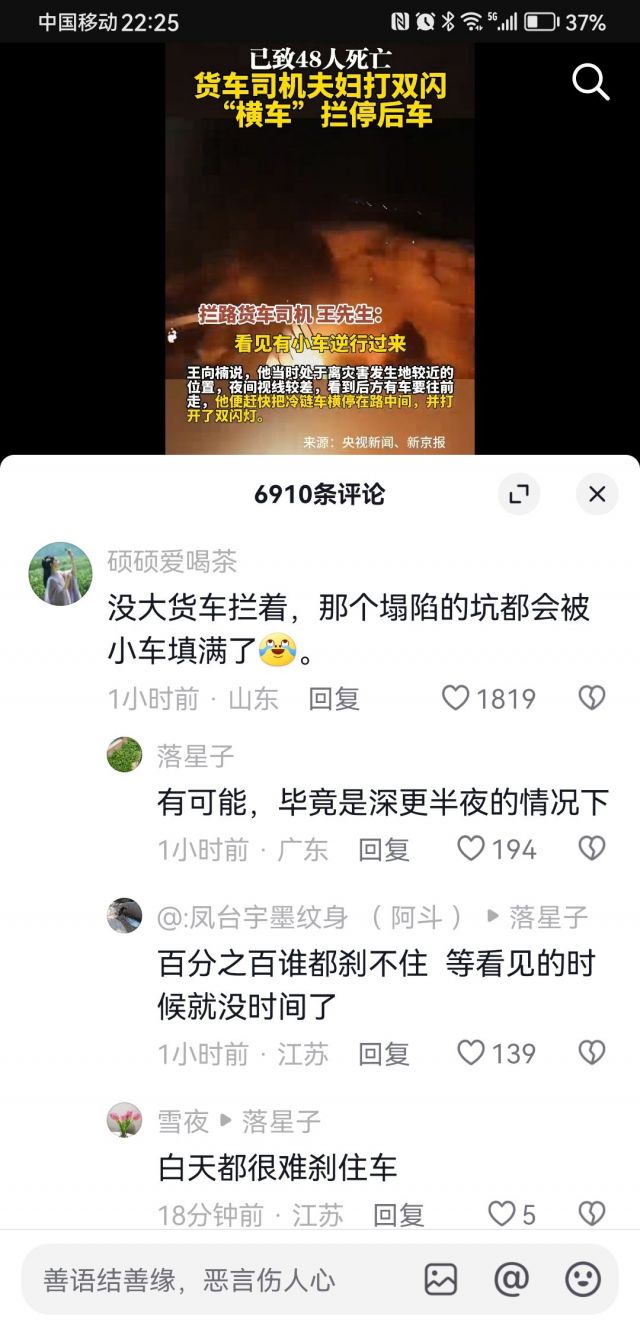Open 雪夜's username link
The width and height of the screenshot is (640, 1329).
[183, 1121]
